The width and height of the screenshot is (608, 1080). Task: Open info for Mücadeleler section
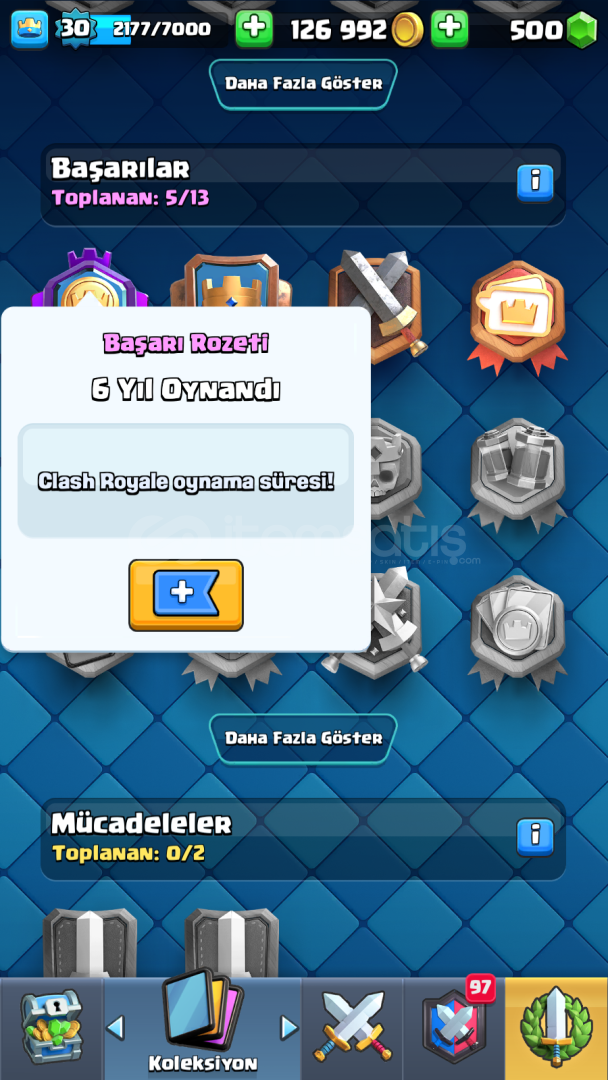tap(535, 838)
